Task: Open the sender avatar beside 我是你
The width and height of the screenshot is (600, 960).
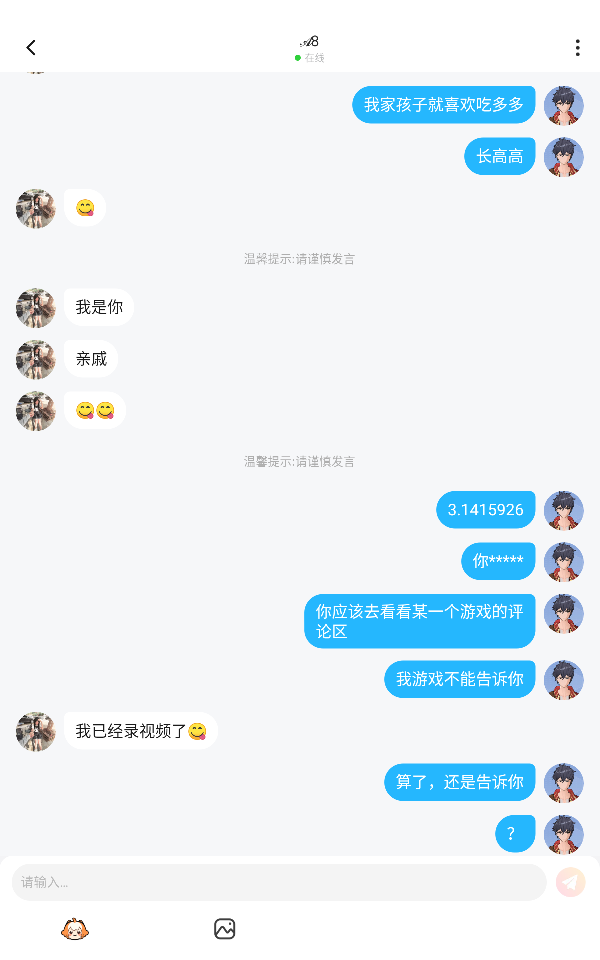Action: 36,308
